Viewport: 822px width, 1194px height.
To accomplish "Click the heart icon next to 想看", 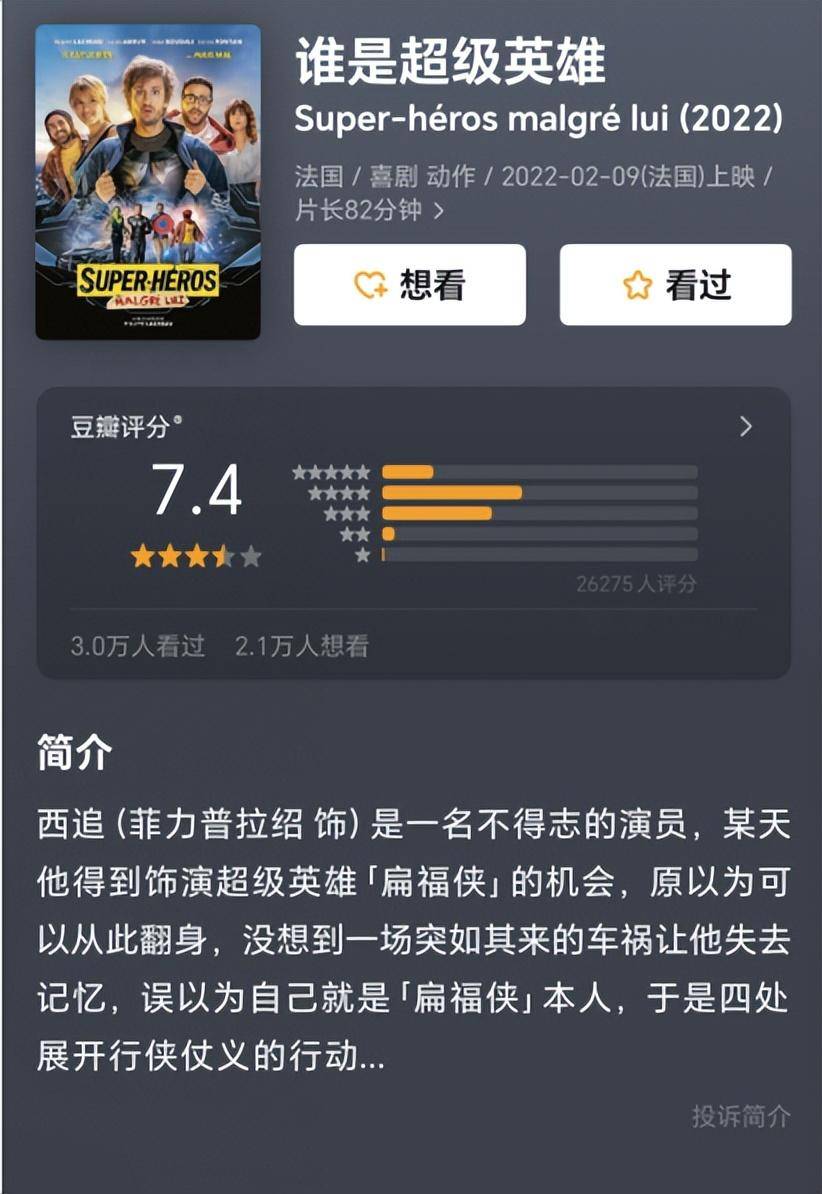I will [370, 286].
